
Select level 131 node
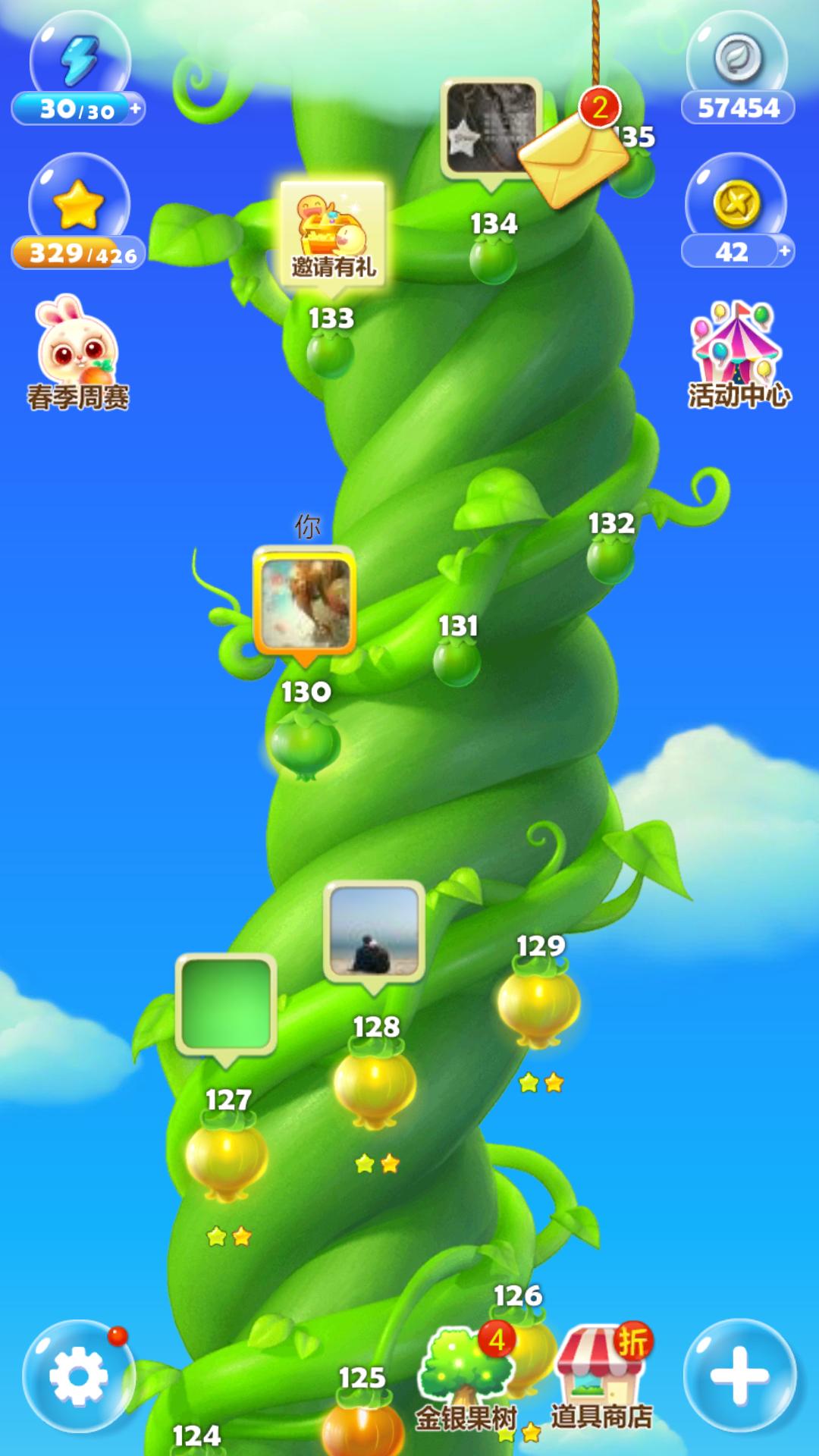(x=457, y=661)
